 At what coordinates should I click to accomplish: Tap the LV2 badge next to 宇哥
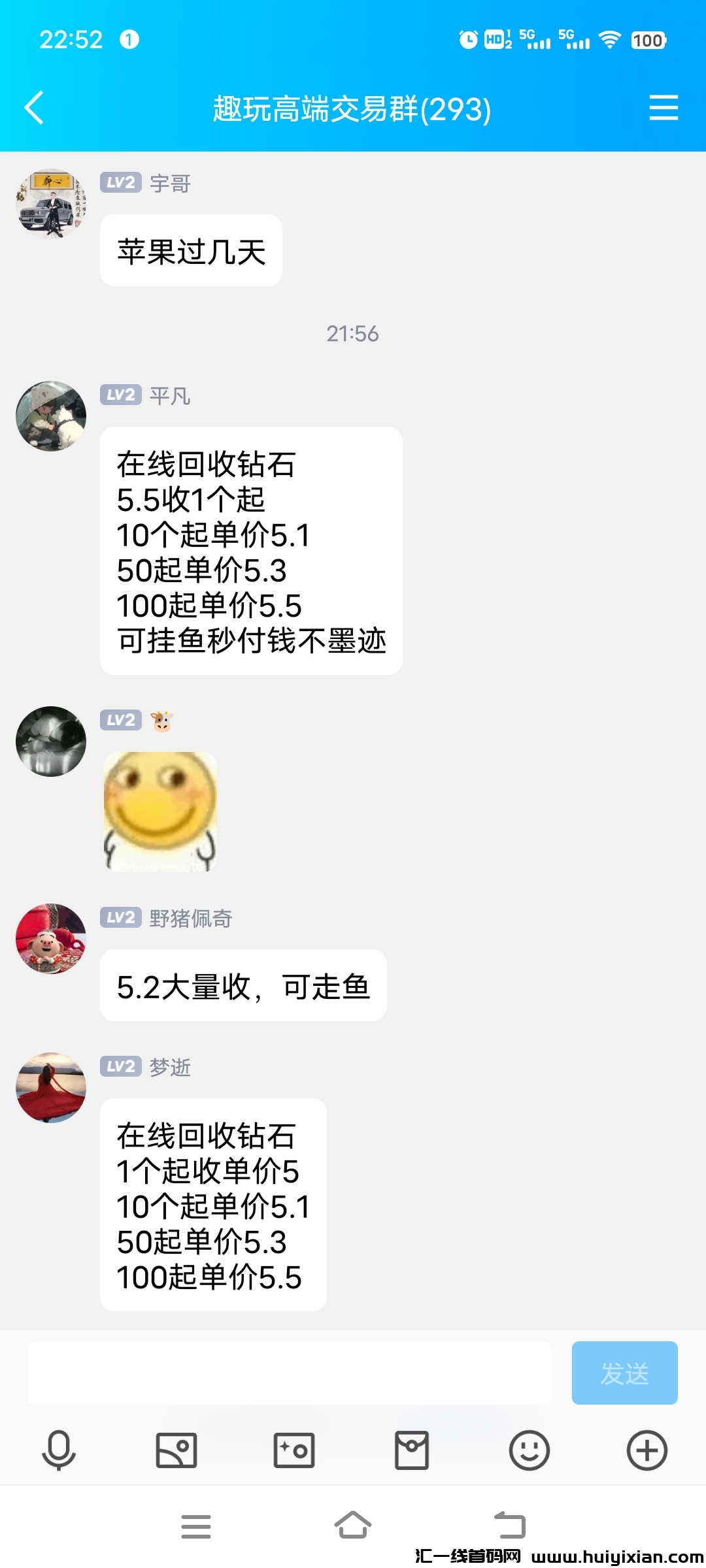point(120,183)
